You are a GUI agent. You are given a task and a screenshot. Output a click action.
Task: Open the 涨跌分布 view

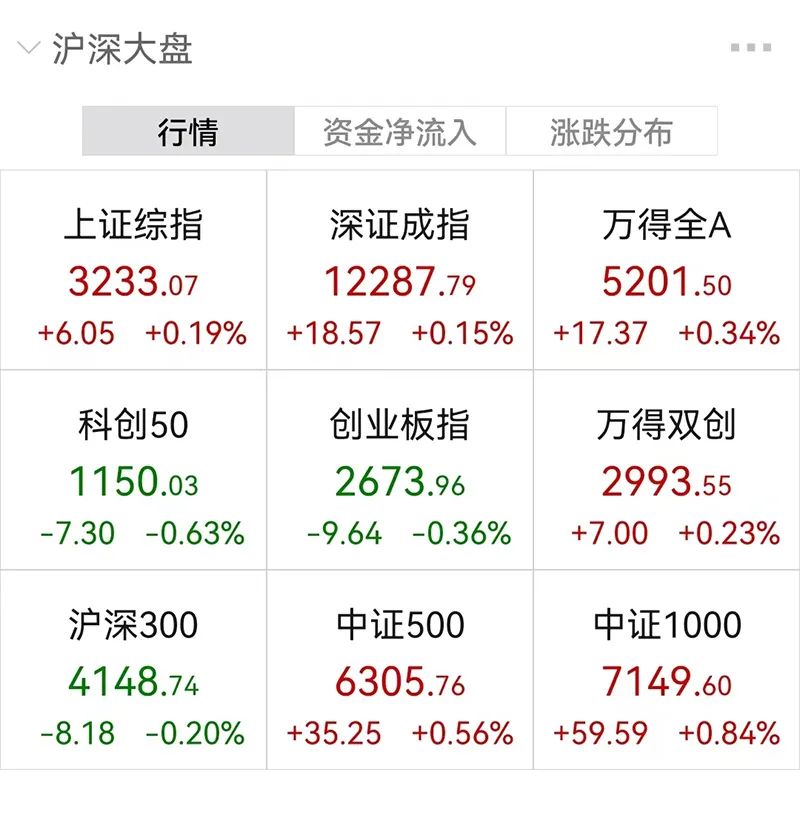[x=612, y=130]
